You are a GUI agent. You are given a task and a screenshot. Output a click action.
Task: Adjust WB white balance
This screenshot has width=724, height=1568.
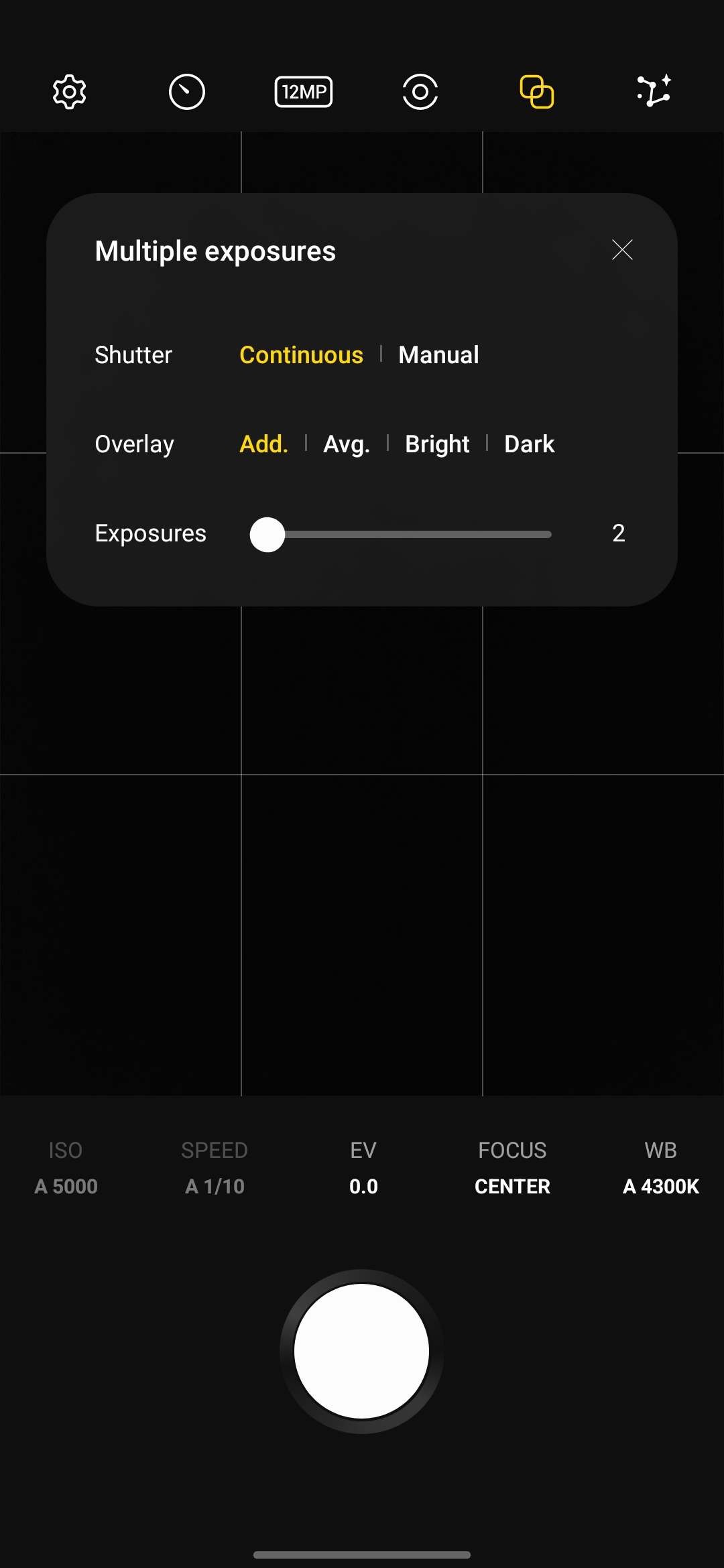click(660, 1168)
